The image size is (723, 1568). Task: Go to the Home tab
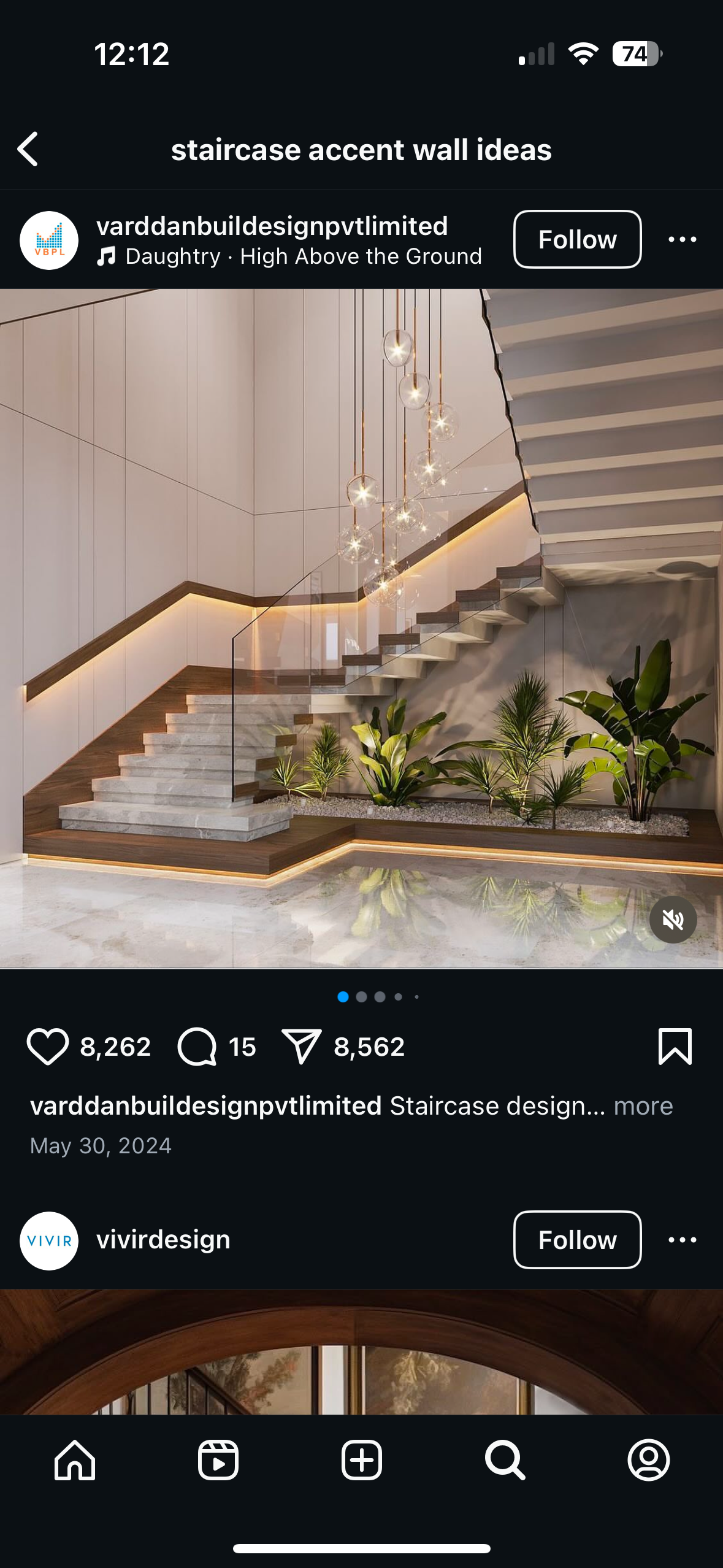(x=75, y=1460)
